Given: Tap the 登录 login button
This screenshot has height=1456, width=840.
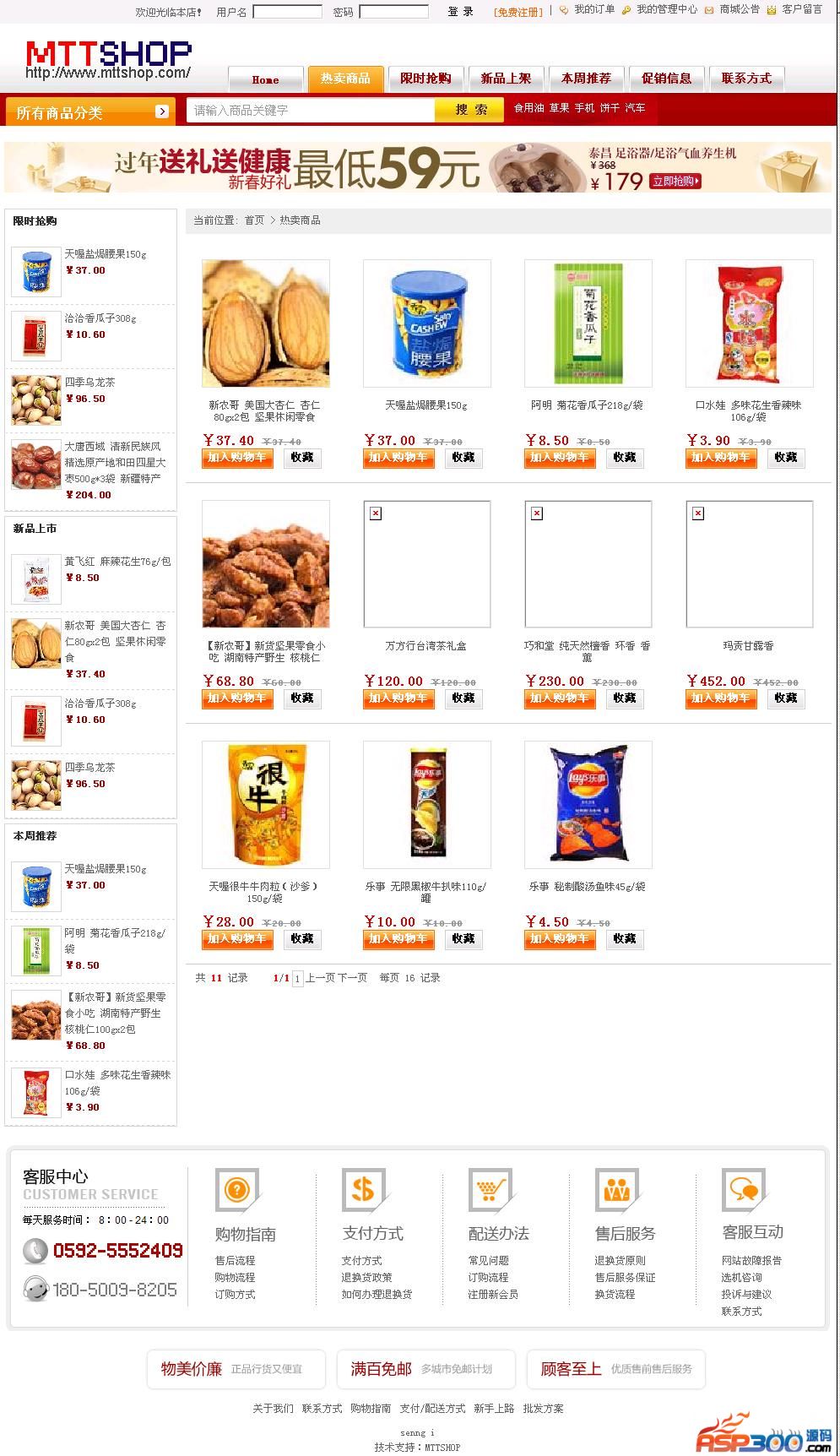Looking at the screenshot, I should [461, 12].
